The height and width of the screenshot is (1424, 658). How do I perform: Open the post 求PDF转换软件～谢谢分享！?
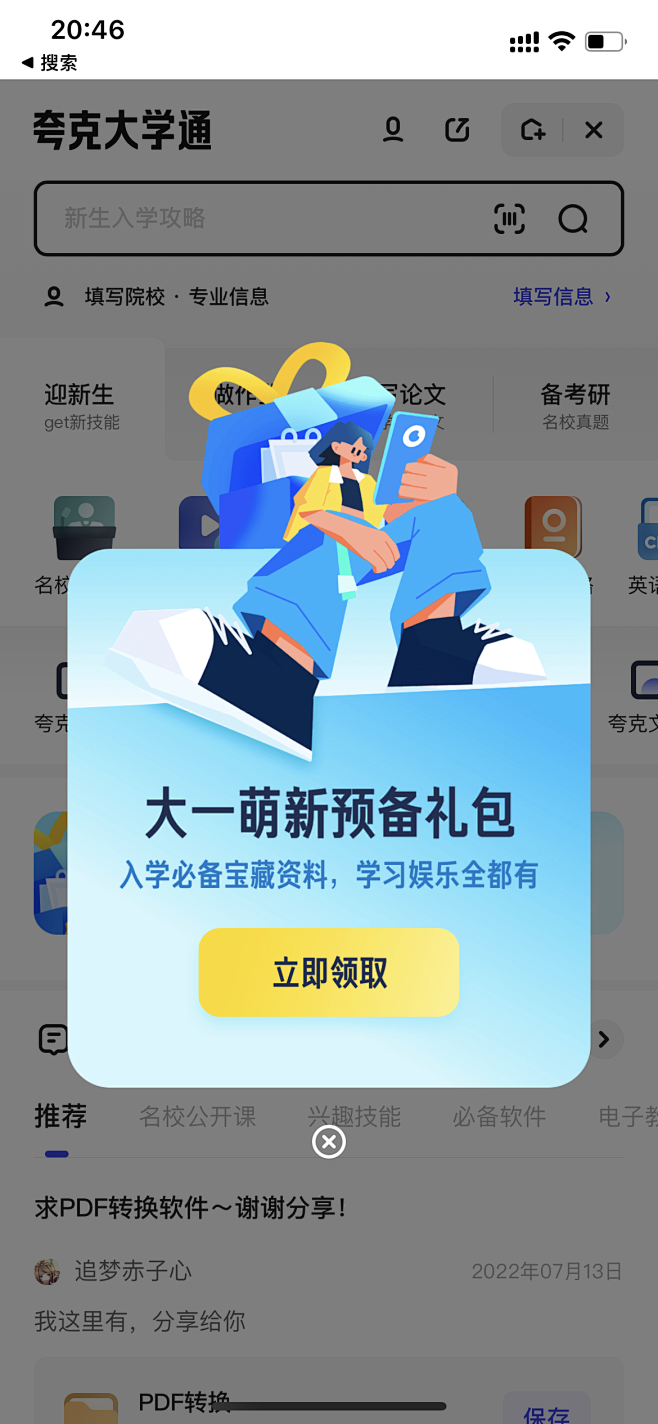tap(190, 1208)
